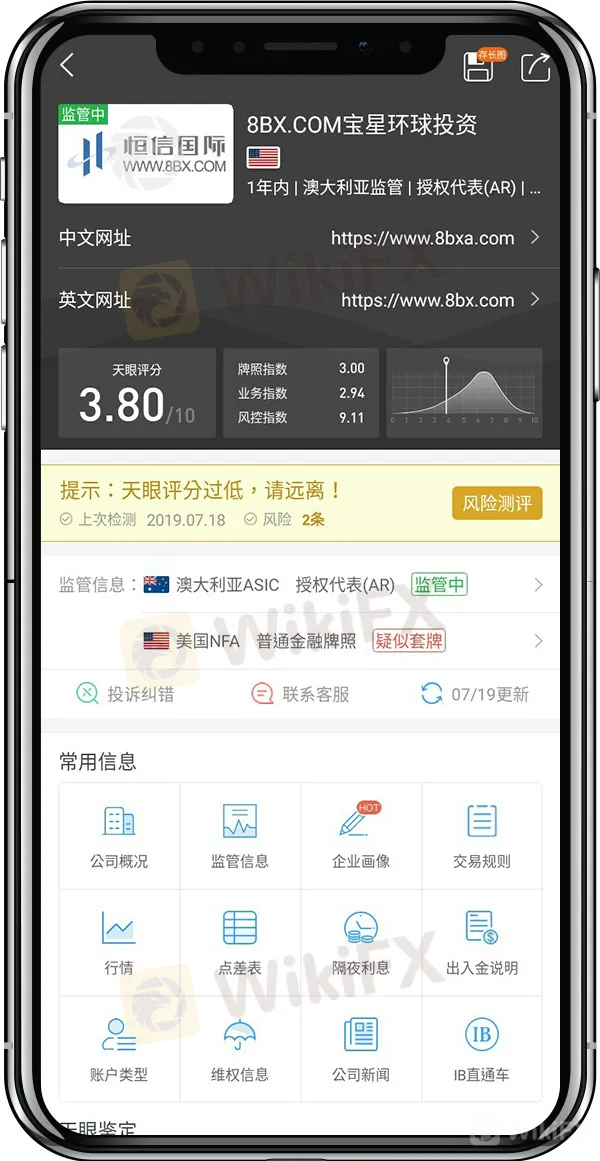The height and width of the screenshot is (1161, 600).
Task: Contact support via 联系客服
Action: [302, 694]
